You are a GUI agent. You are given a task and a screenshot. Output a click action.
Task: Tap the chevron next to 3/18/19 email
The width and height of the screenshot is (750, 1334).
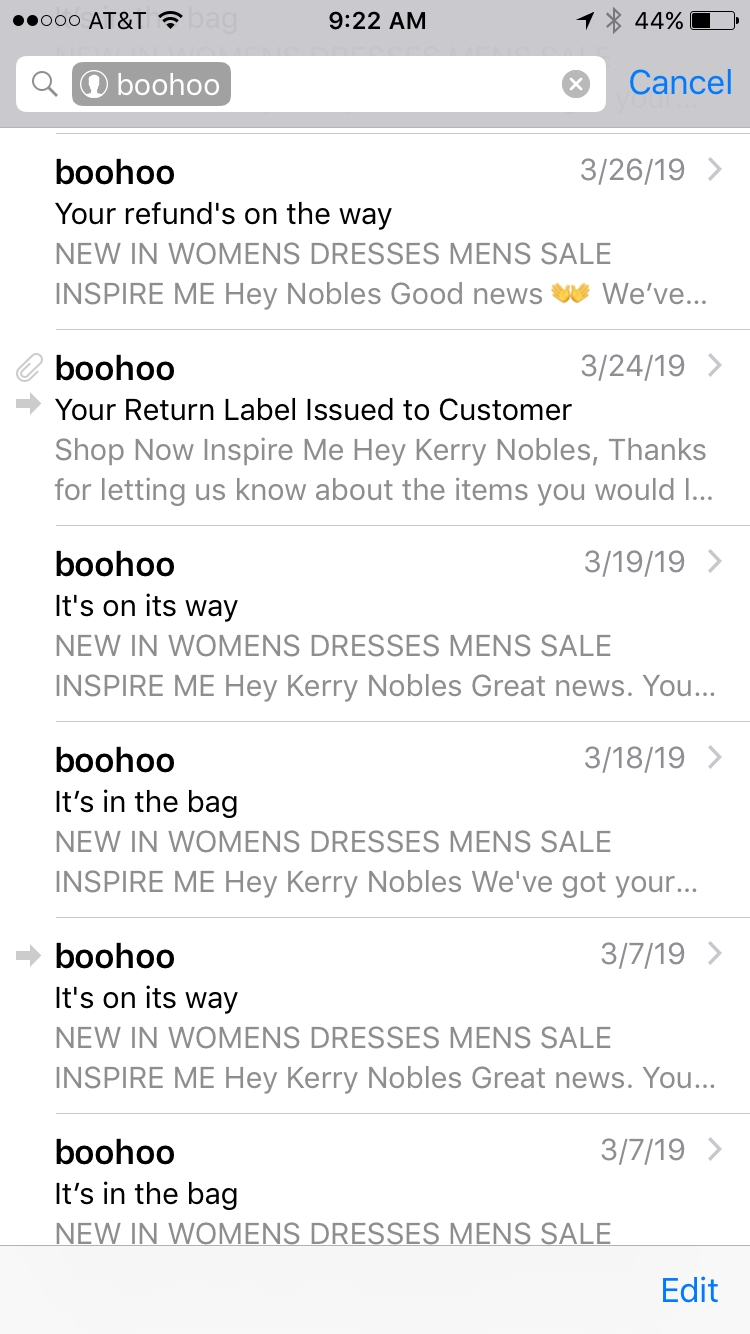[x=714, y=758]
